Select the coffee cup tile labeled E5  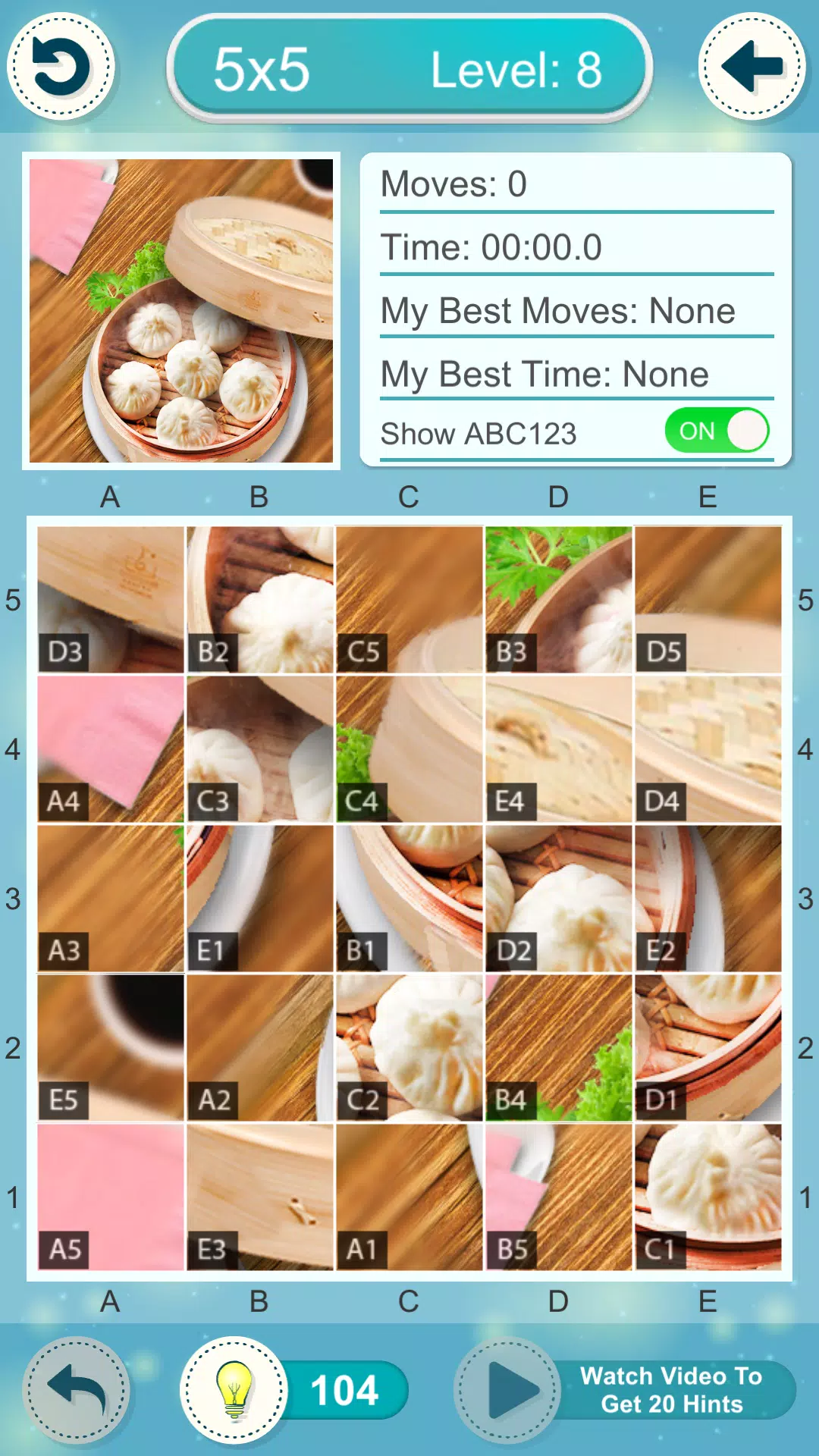[x=111, y=1048]
